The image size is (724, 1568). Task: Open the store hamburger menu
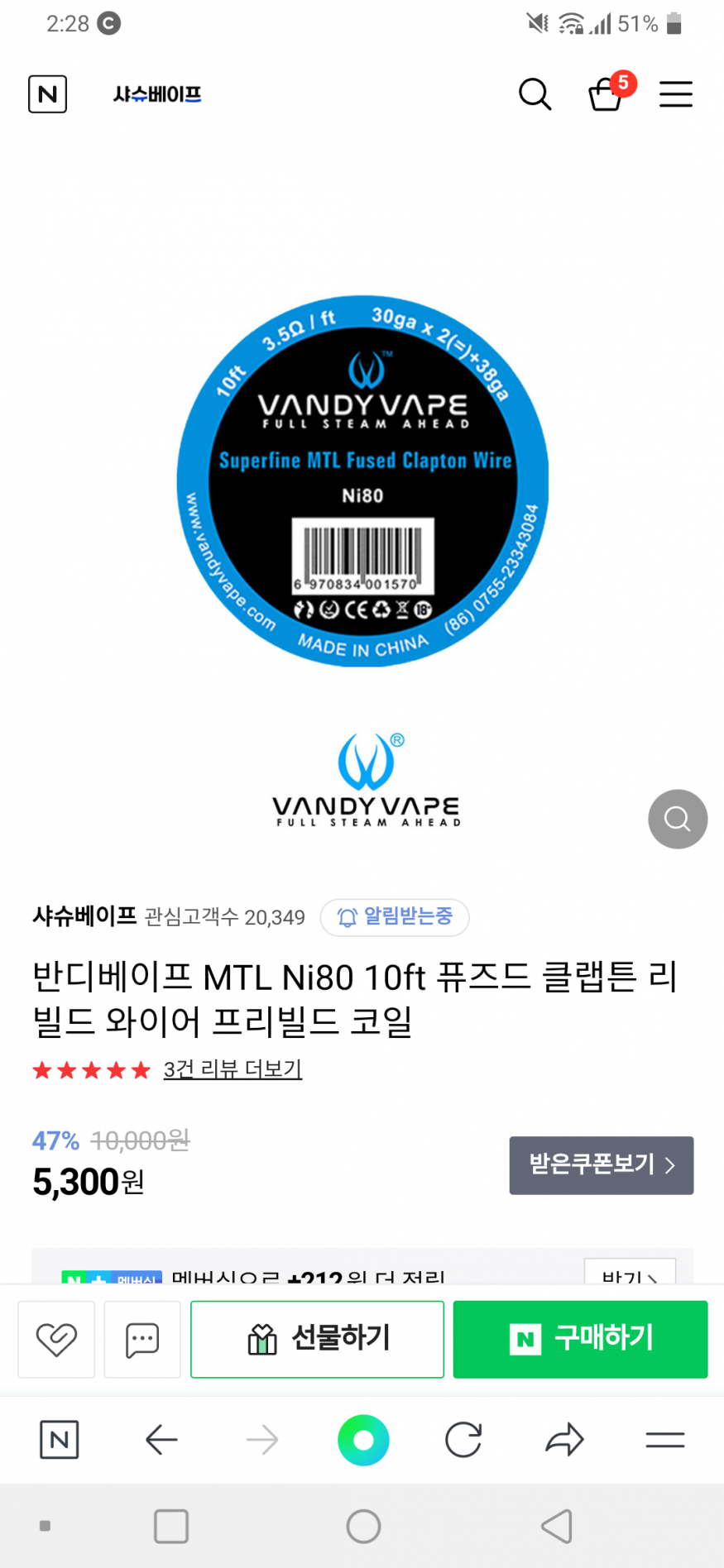coord(675,94)
